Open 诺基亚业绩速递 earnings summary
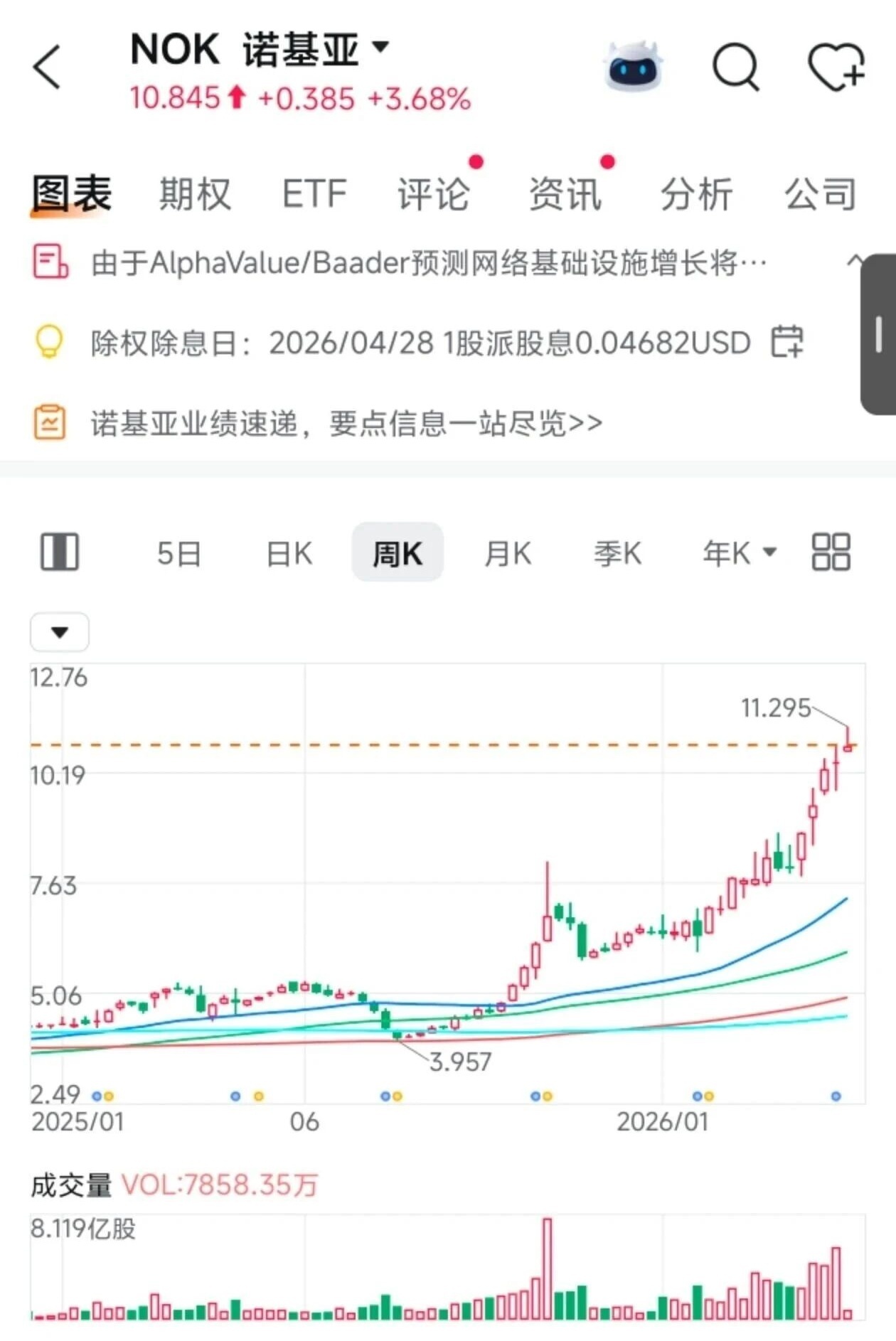 [x=346, y=423]
